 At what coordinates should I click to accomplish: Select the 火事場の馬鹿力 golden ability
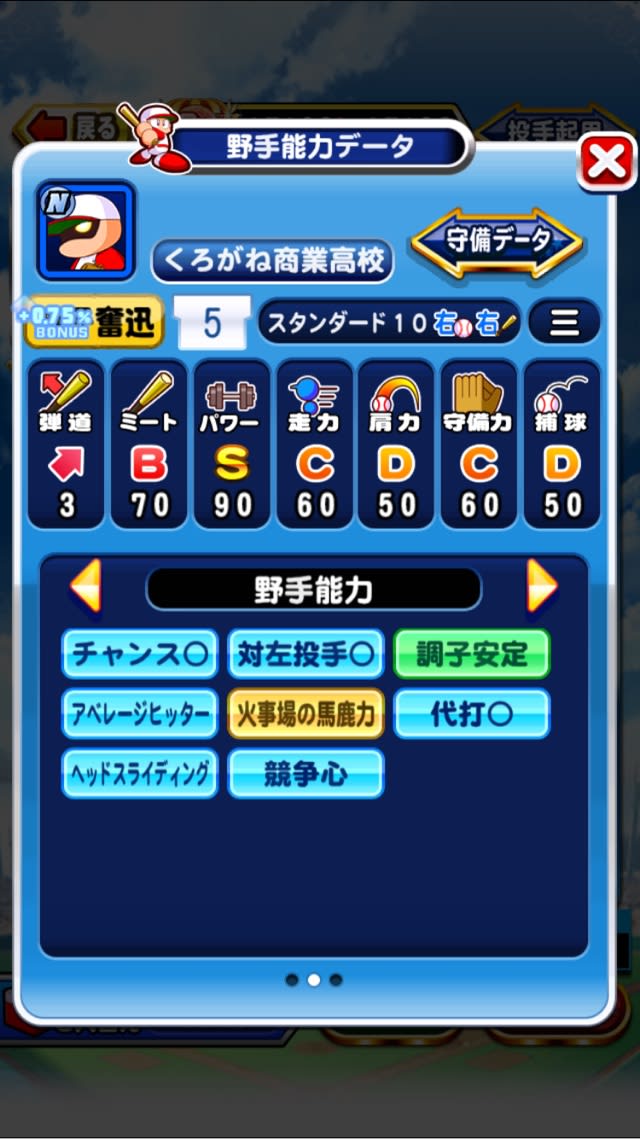click(306, 714)
